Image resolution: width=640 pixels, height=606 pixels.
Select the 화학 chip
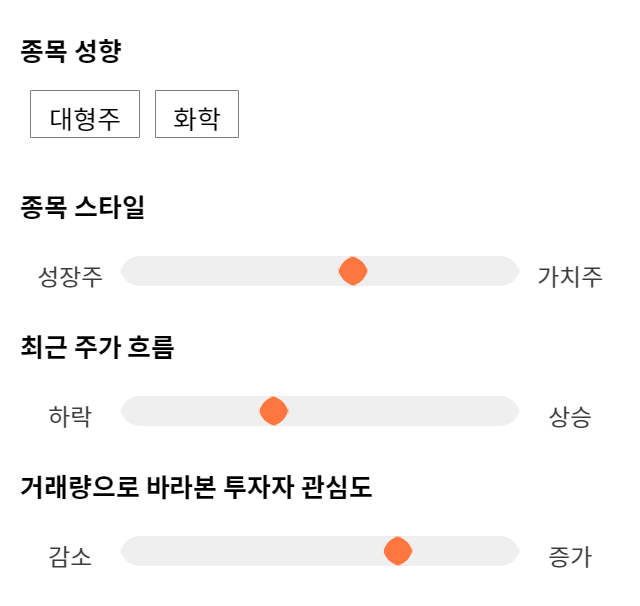pyautogui.click(x=197, y=114)
